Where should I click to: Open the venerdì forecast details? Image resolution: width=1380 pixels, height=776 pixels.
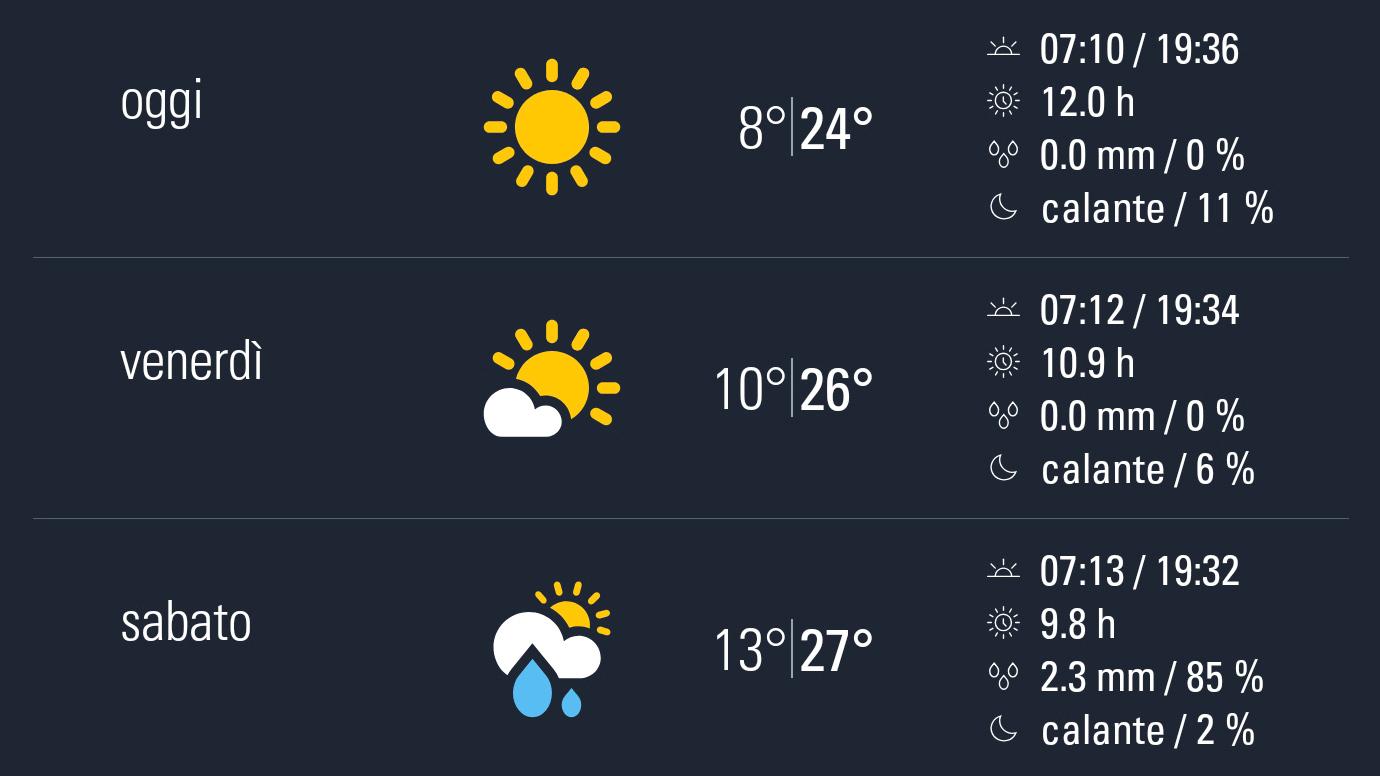(x=191, y=362)
